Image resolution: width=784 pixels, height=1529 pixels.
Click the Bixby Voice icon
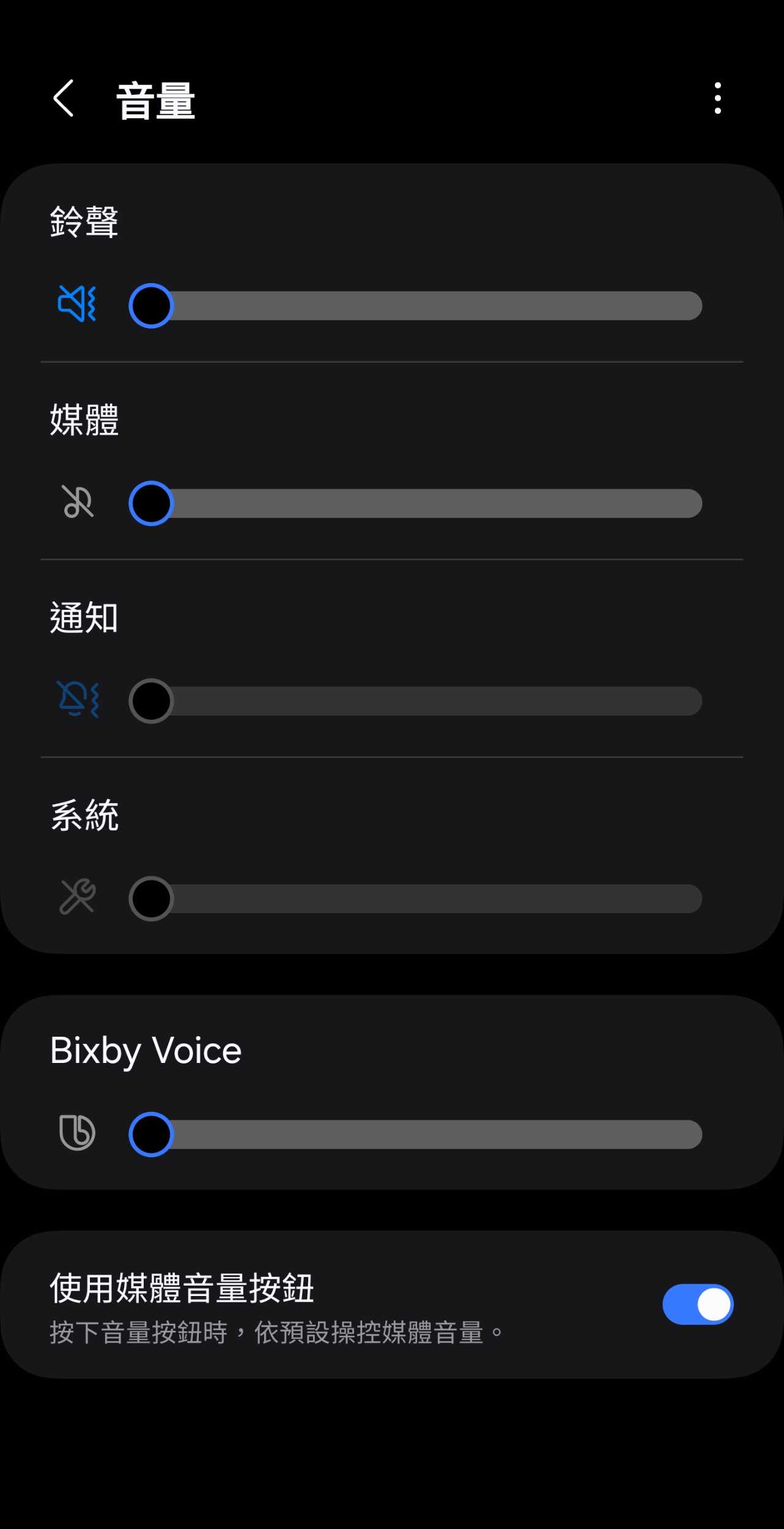coord(78,1133)
